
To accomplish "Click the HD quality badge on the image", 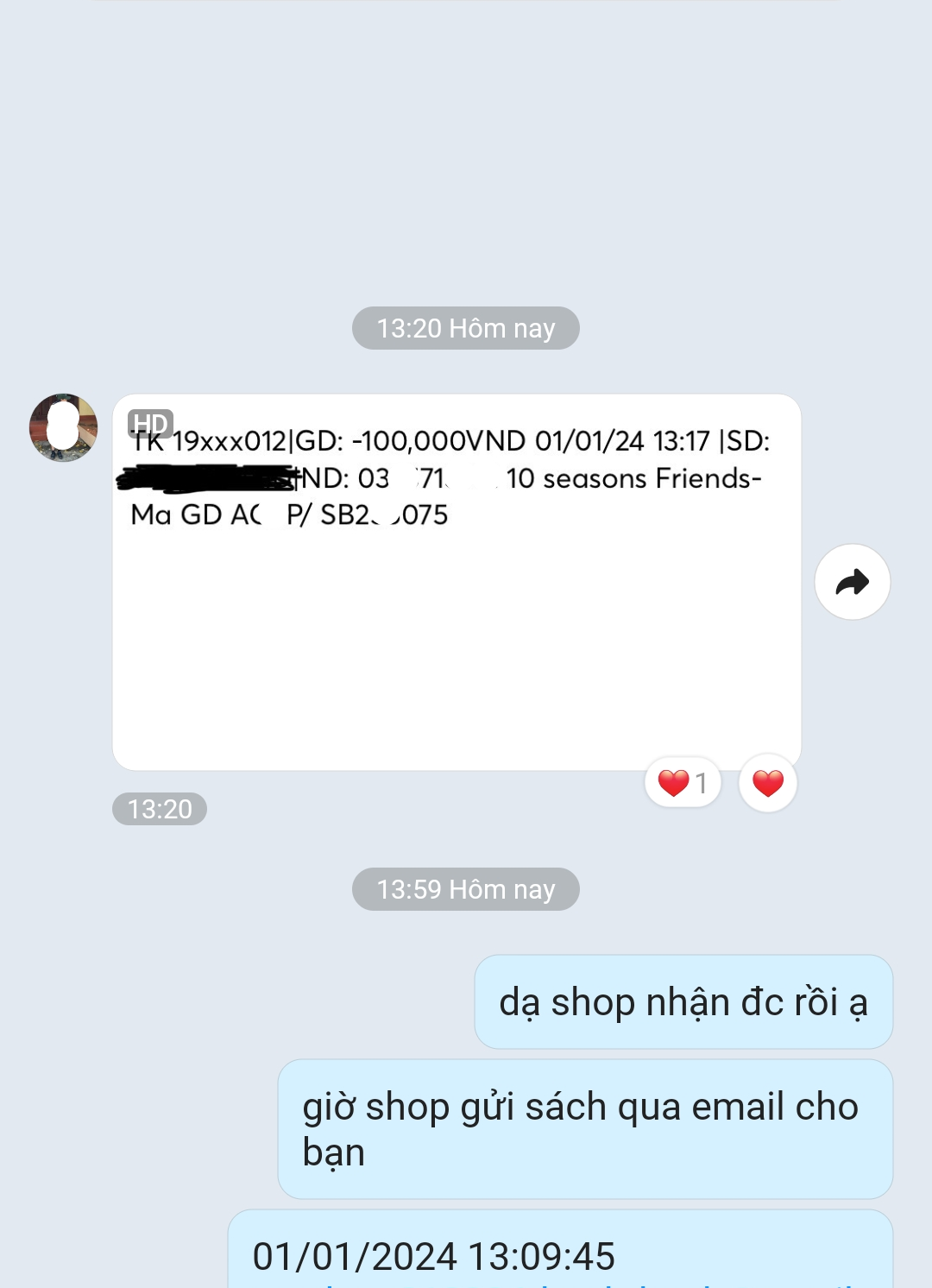I will pyautogui.click(x=151, y=423).
